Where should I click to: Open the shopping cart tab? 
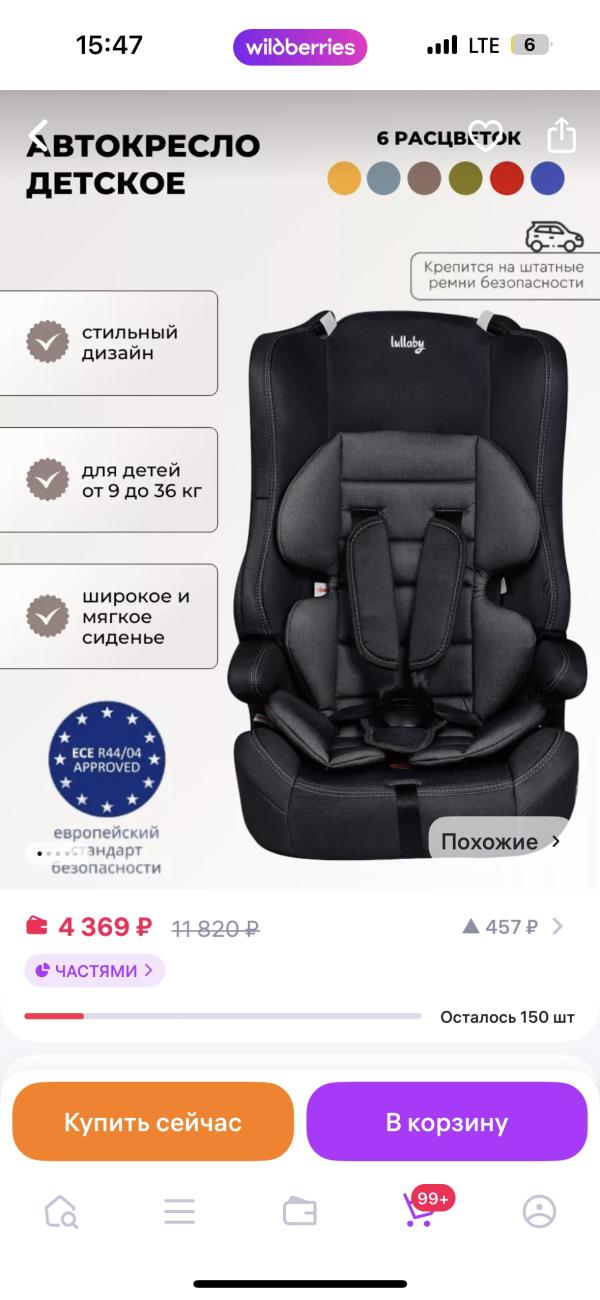[x=420, y=1210]
